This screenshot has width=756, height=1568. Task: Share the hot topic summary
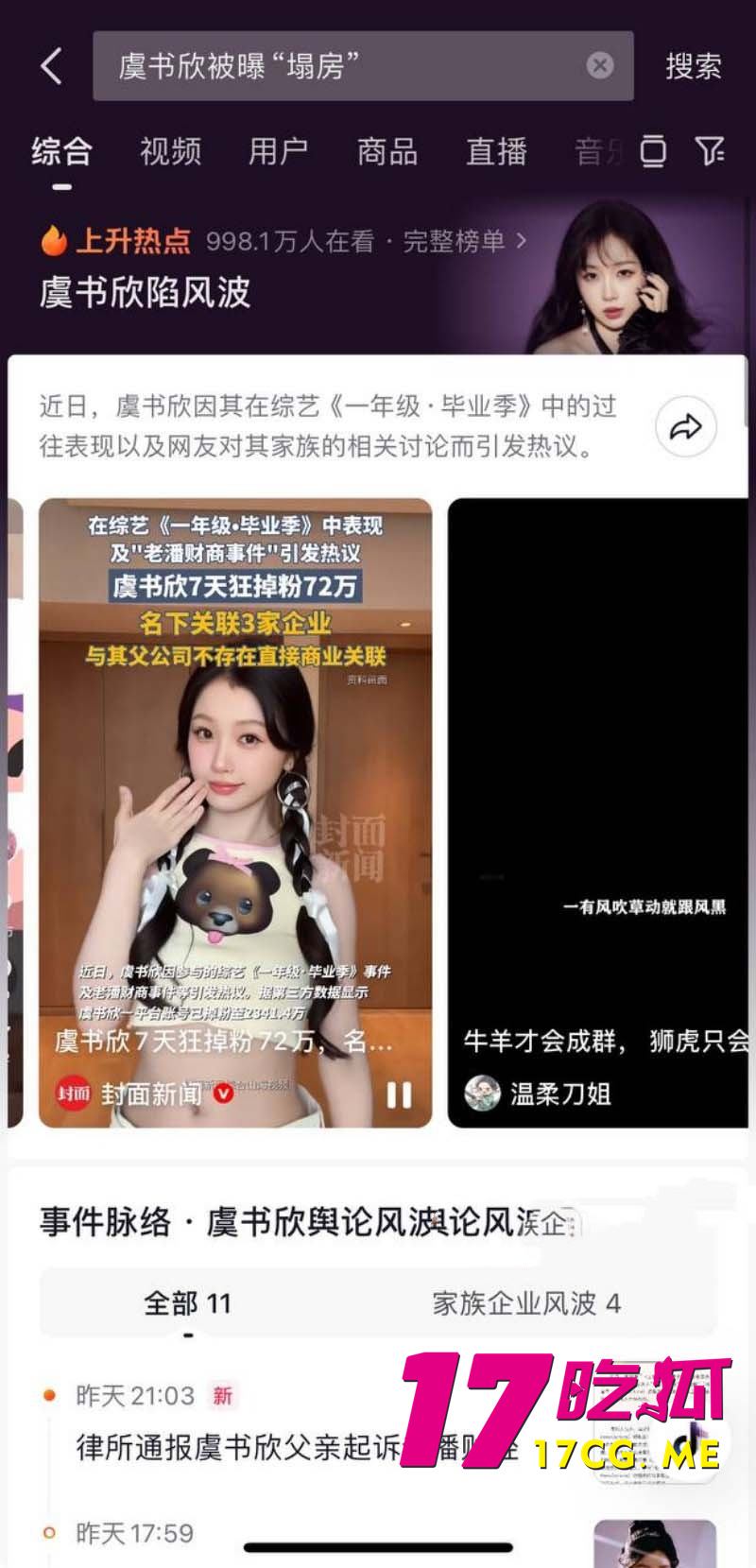pos(685,427)
